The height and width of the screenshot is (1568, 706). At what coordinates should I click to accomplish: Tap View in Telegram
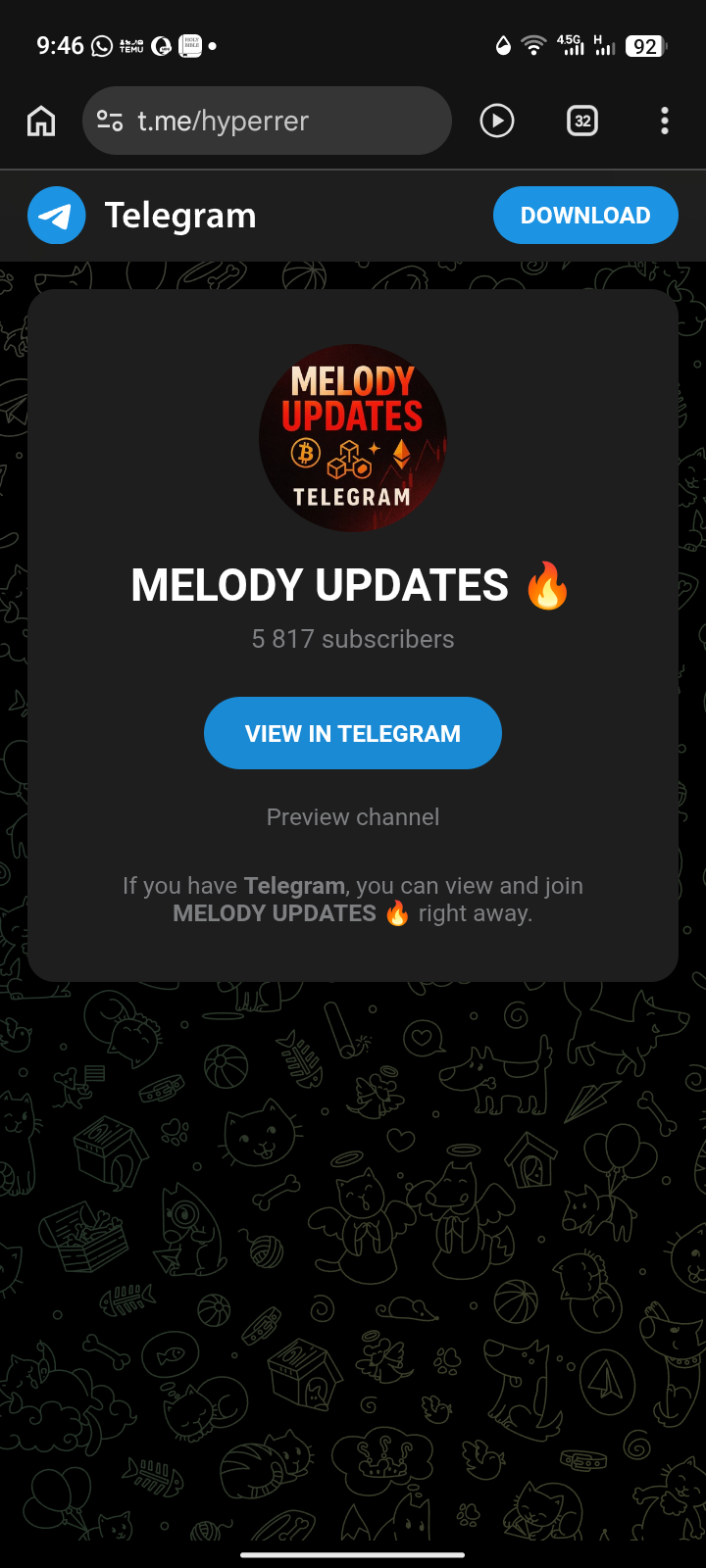(353, 733)
